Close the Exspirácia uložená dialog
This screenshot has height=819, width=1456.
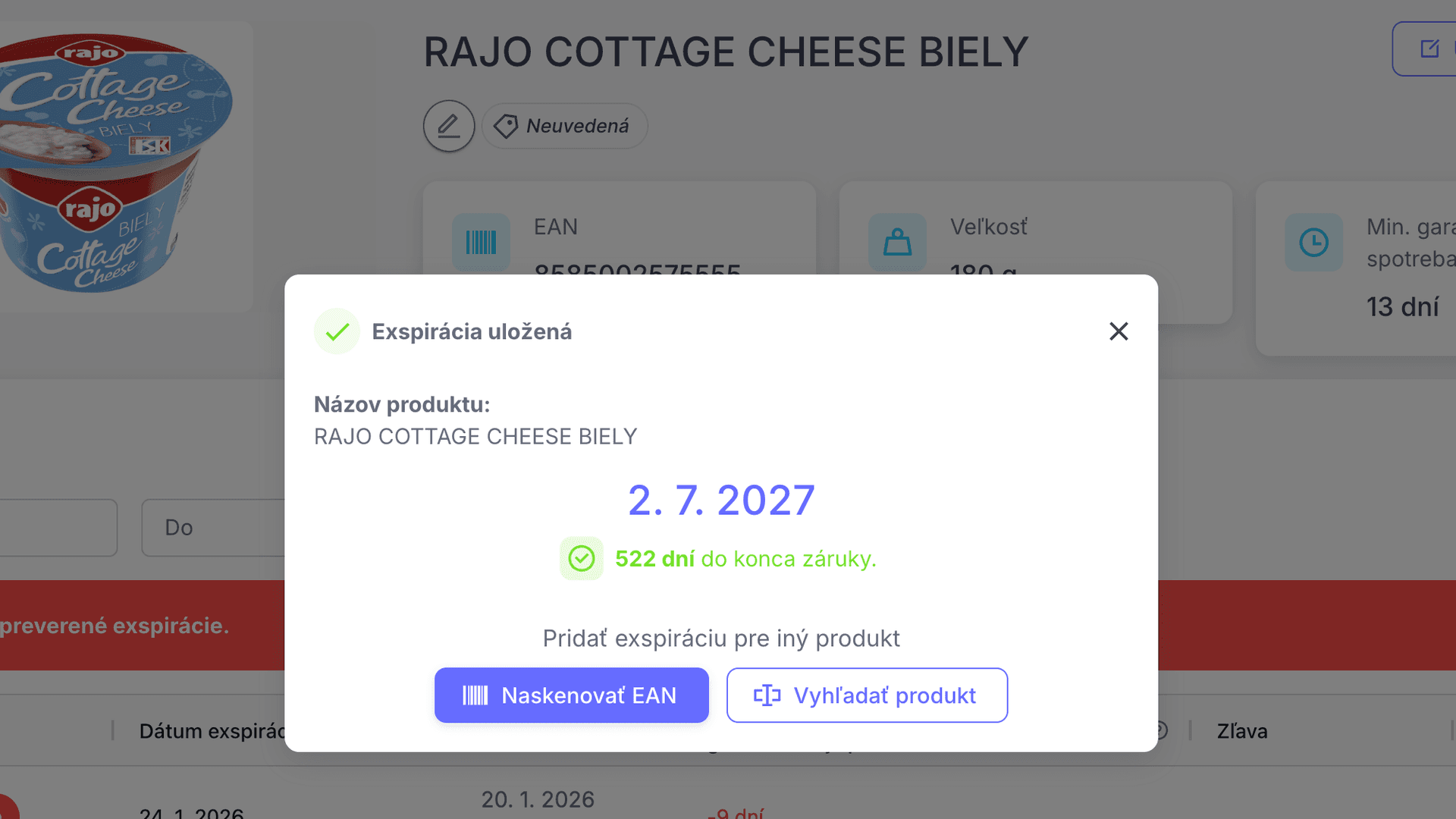[x=1119, y=331]
